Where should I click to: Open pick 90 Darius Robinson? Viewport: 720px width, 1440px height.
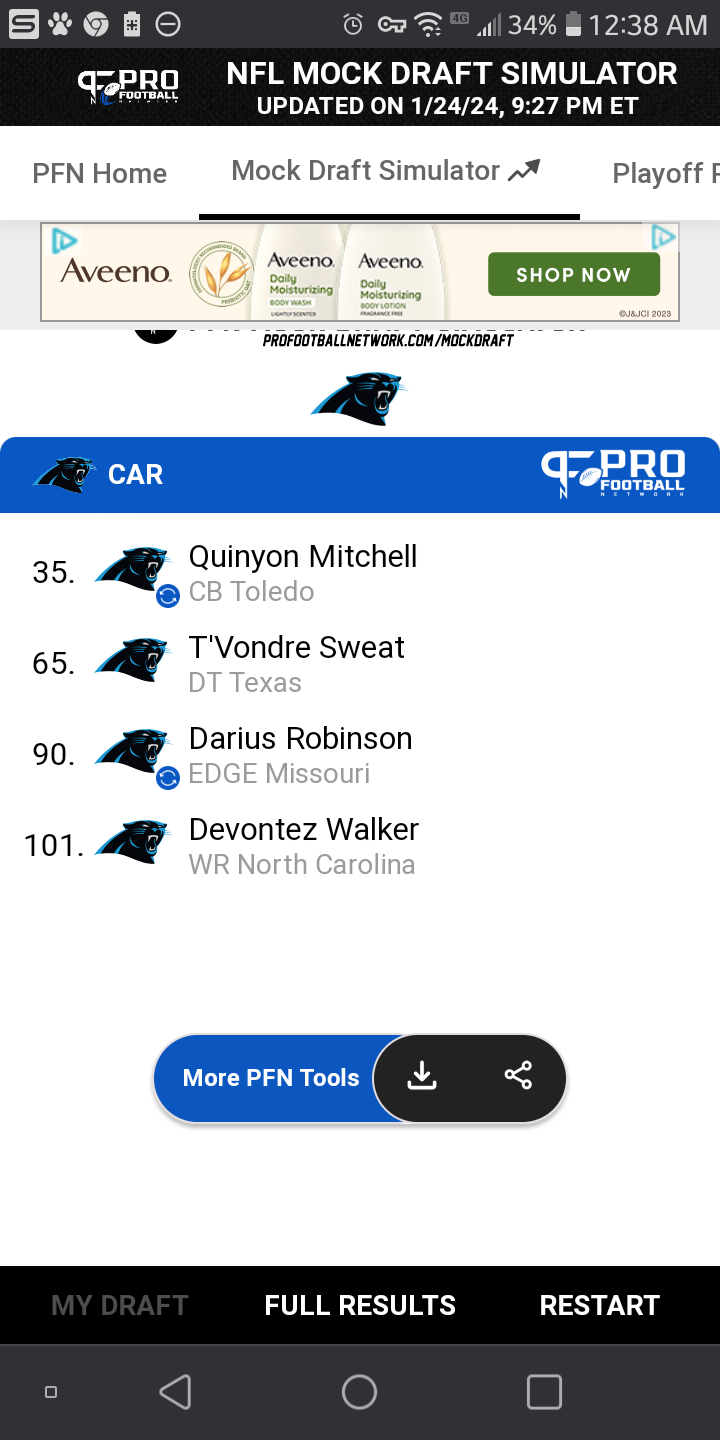[360, 755]
